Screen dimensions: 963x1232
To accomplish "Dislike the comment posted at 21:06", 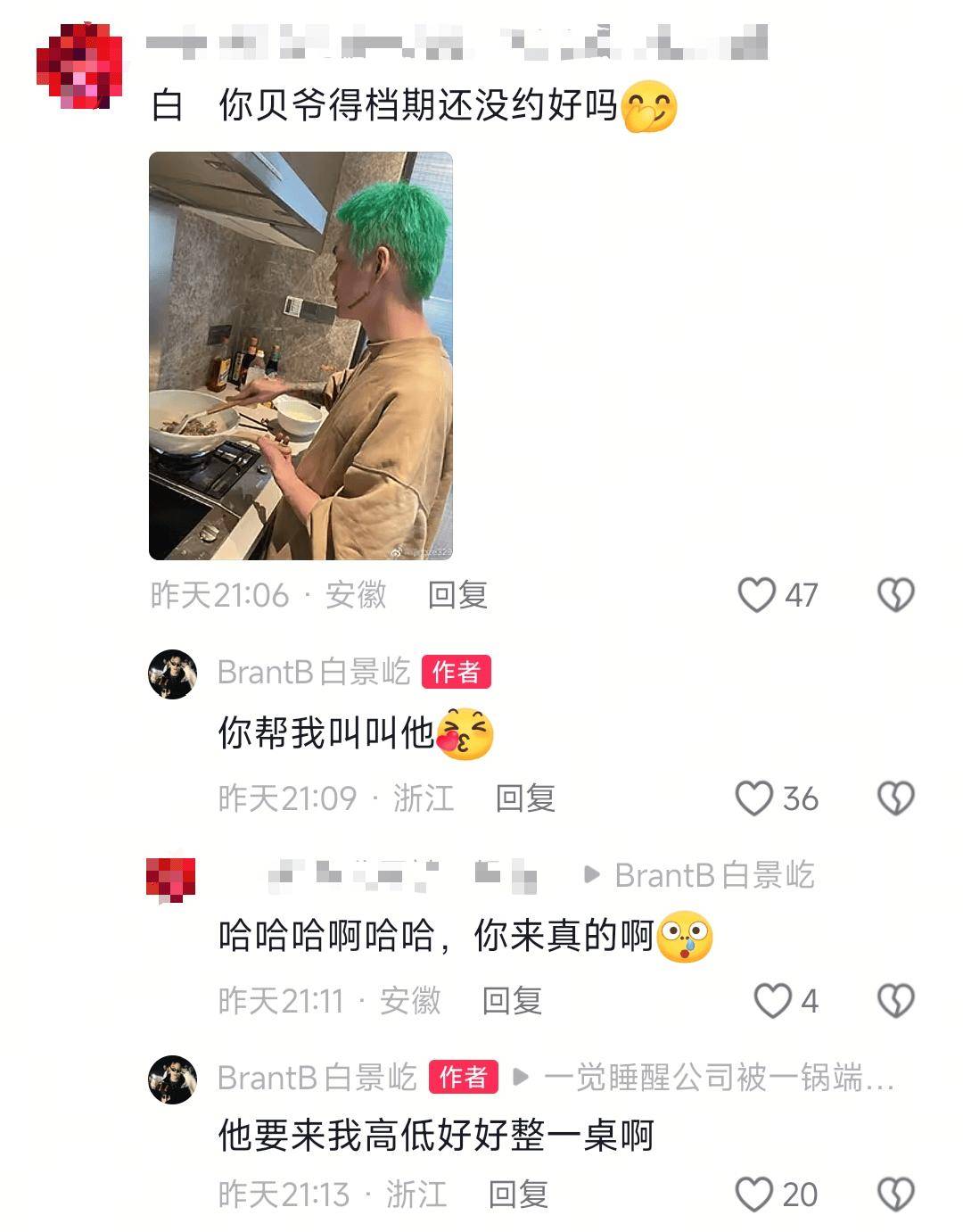I will pos(895,595).
